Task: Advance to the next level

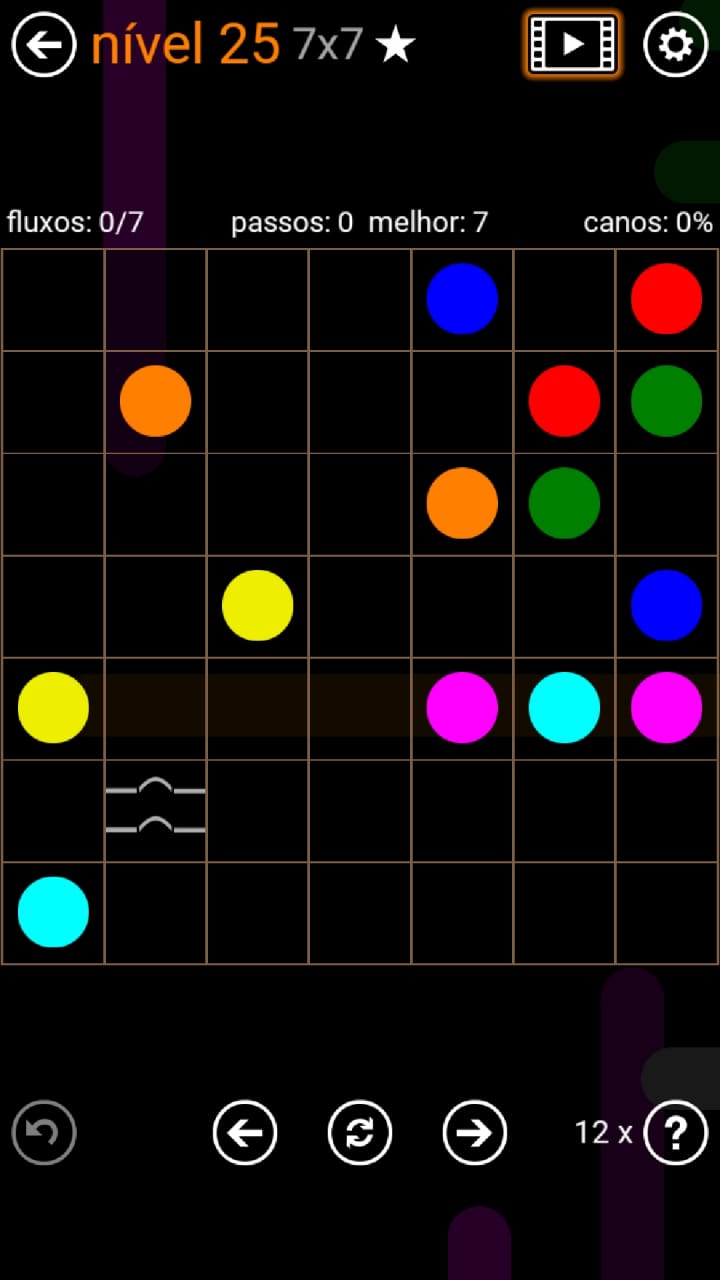Action: (x=474, y=1132)
